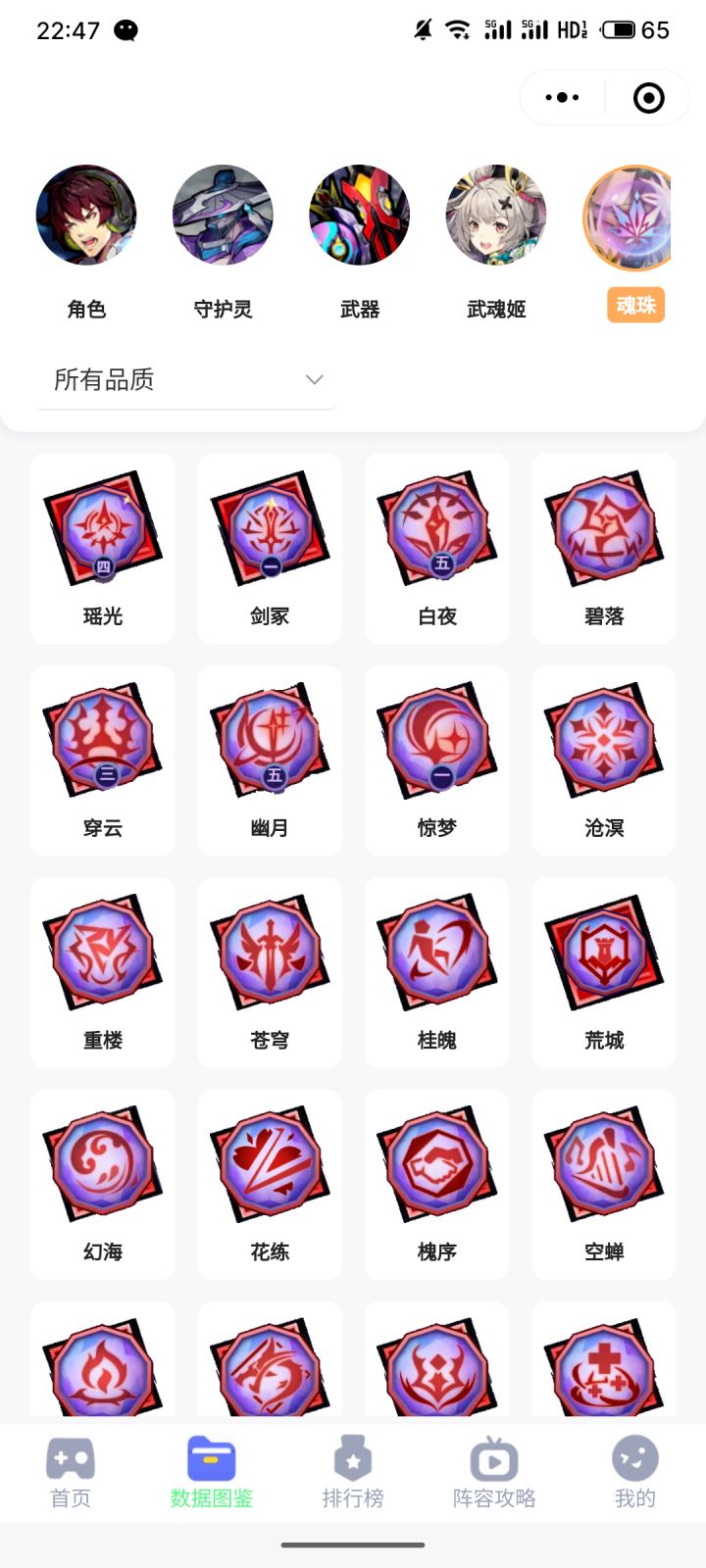Tap the three-dot menu at top right
706x1568 pixels.
[561, 97]
